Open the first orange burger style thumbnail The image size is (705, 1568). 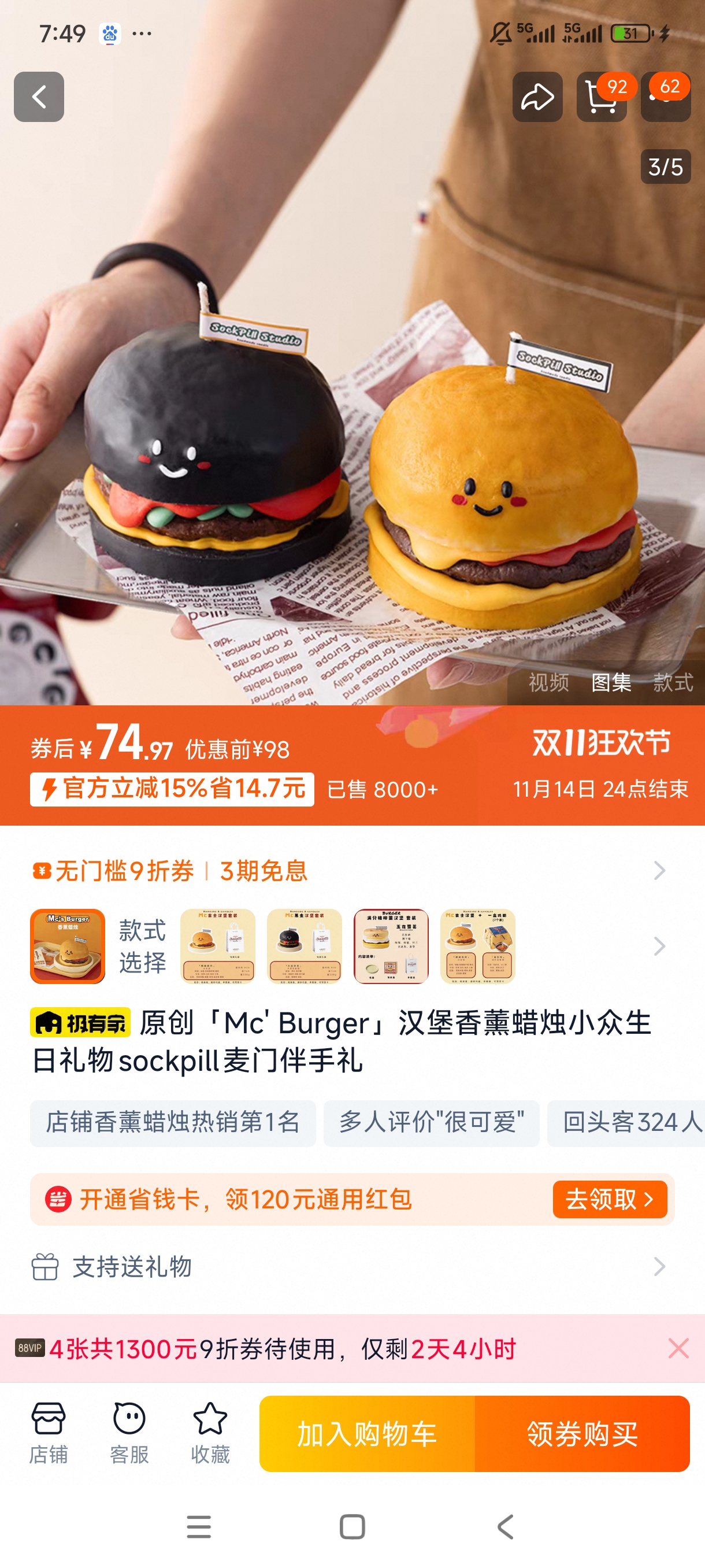[x=218, y=946]
